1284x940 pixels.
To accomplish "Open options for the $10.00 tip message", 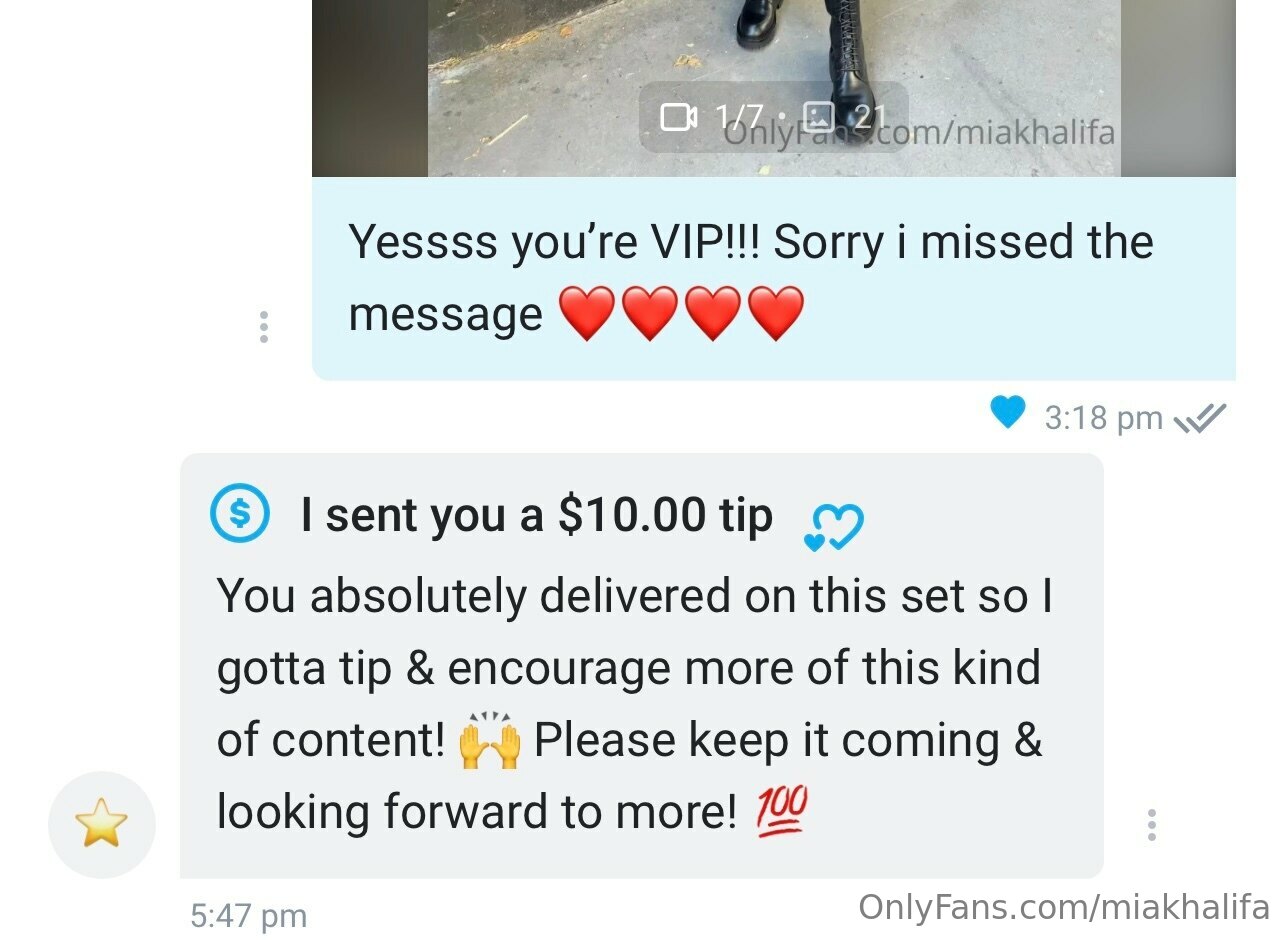I will 1152,824.
